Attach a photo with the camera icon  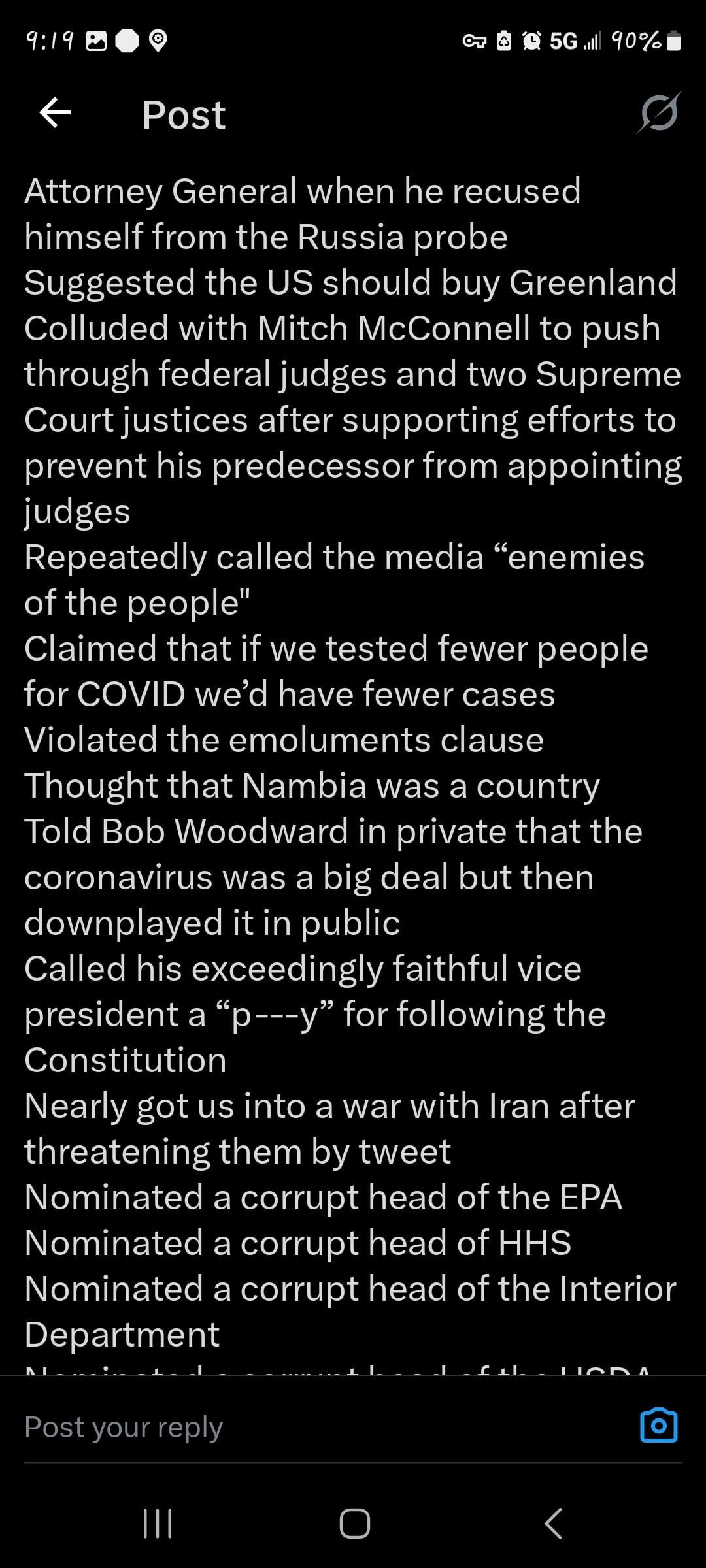(658, 1426)
